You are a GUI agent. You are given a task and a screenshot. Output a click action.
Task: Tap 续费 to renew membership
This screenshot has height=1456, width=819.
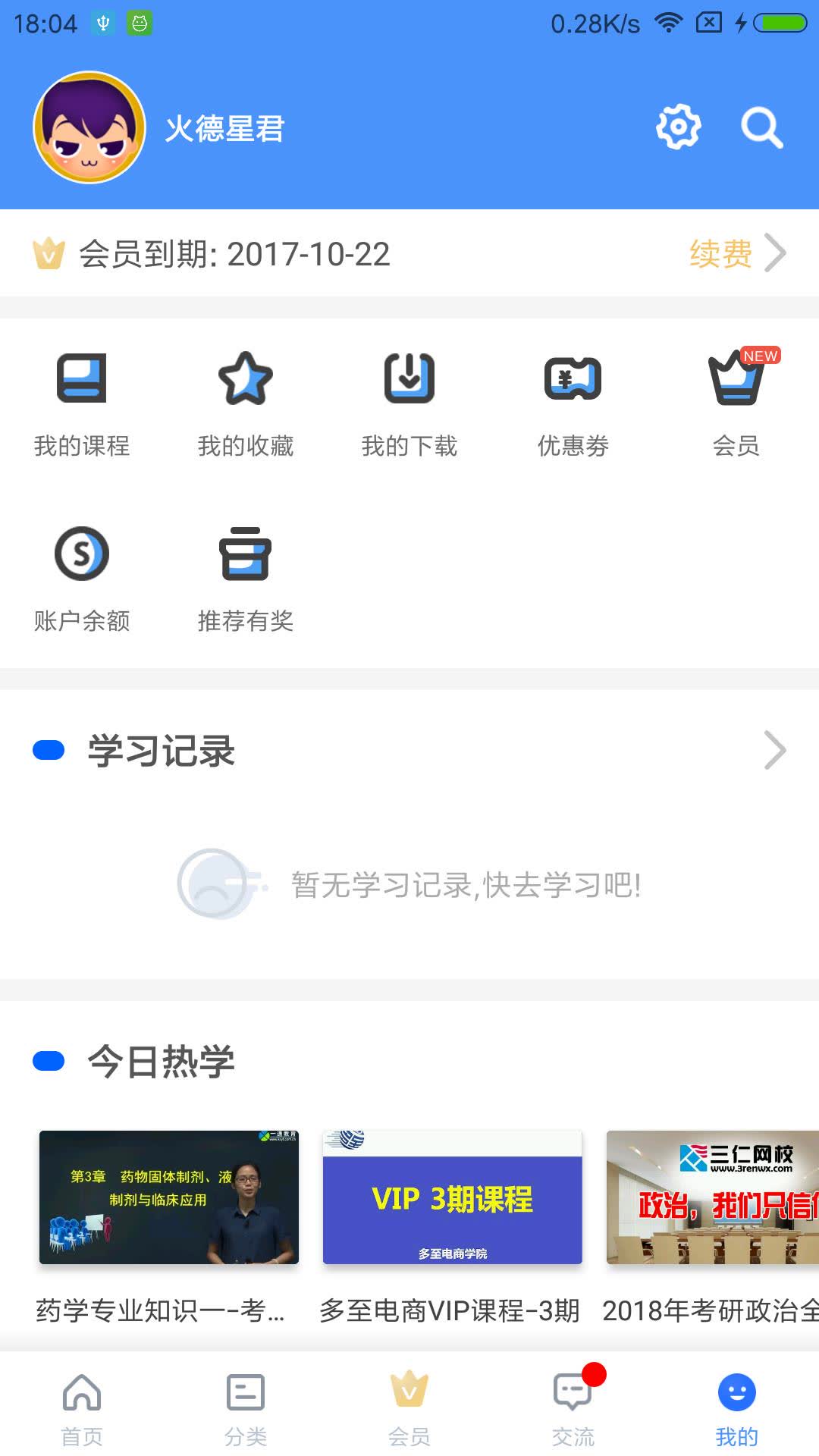click(x=719, y=254)
